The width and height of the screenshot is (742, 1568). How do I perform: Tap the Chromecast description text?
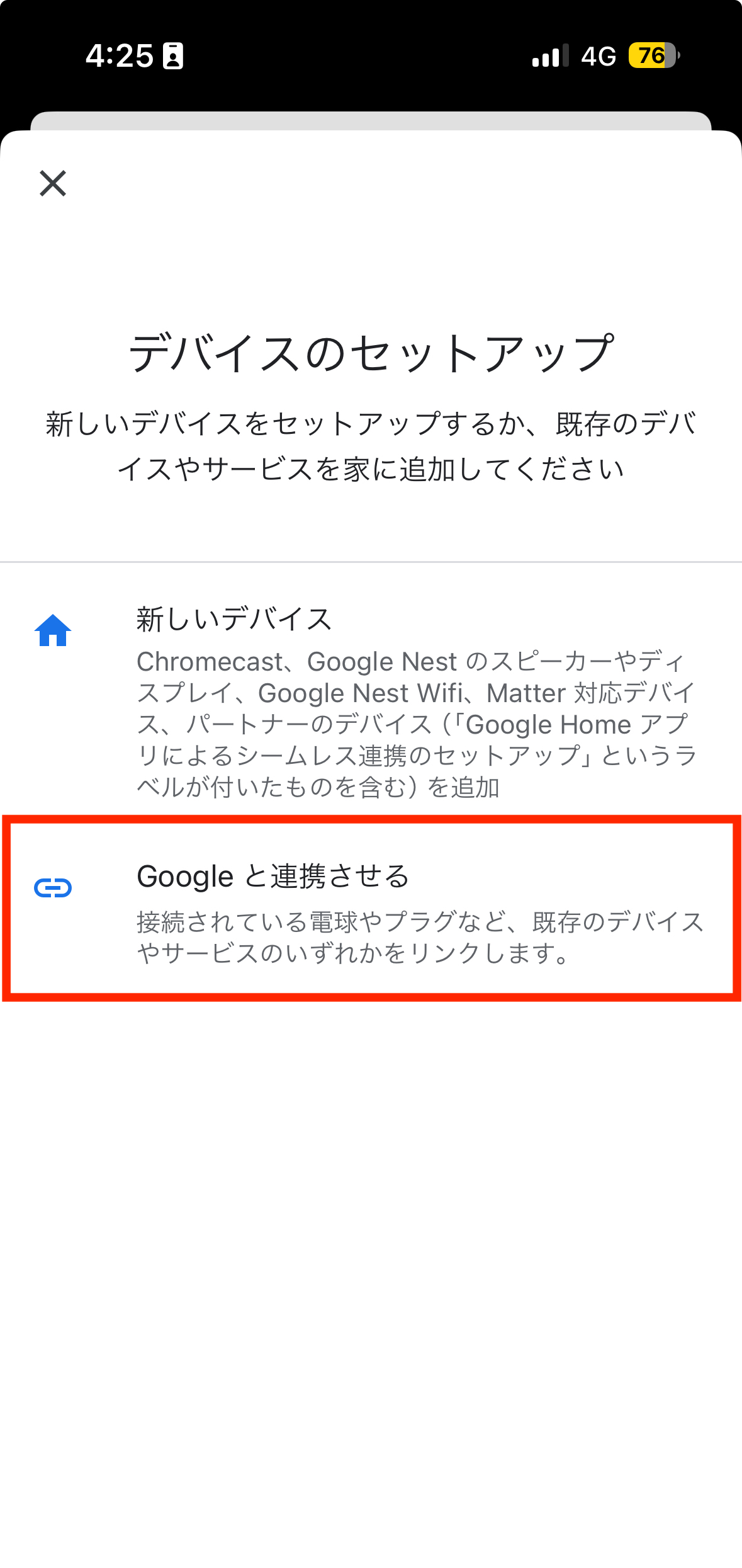[x=415, y=724]
